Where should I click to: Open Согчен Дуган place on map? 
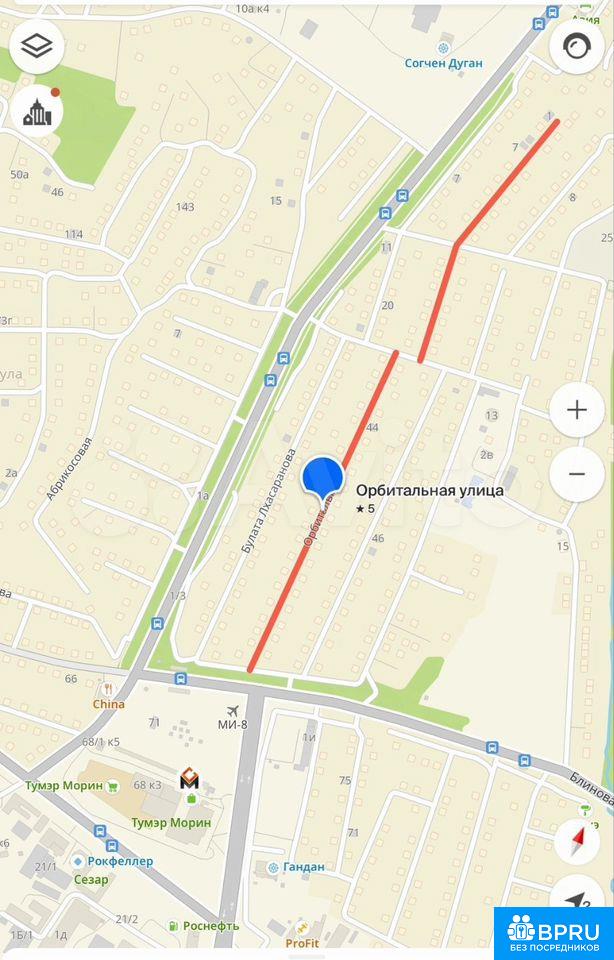click(443, 47)
